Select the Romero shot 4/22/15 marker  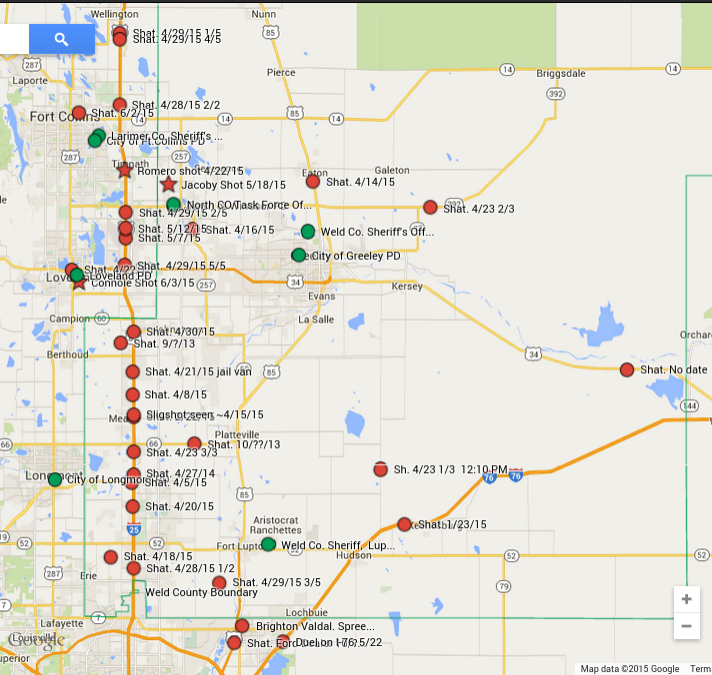pyautogui.click(x=124, y=171)
